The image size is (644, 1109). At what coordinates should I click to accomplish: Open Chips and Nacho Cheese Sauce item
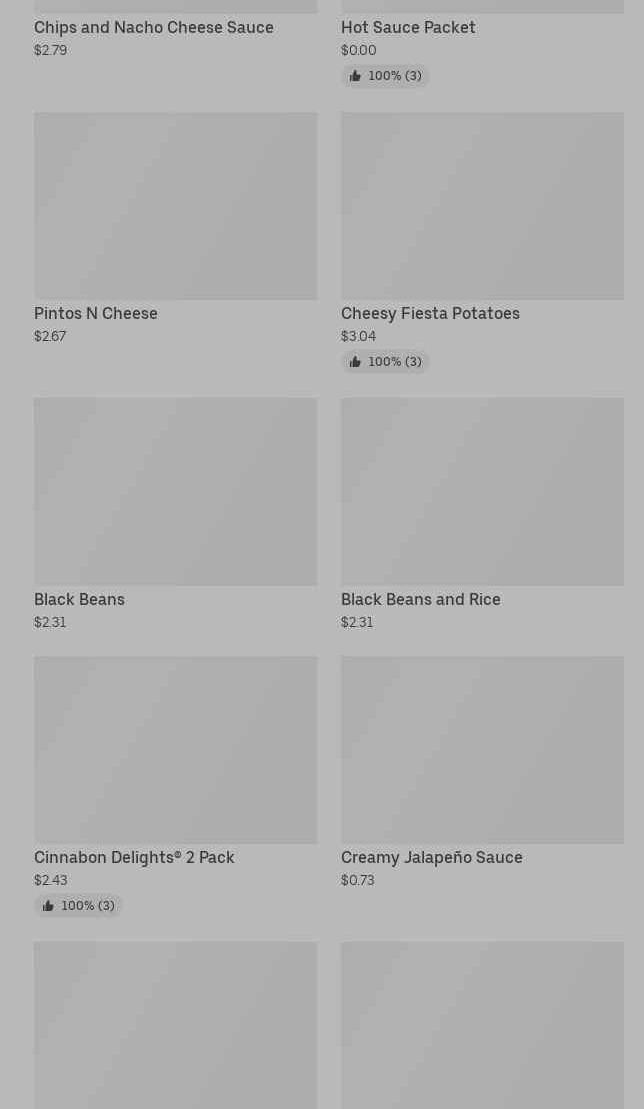click(154, 27)
